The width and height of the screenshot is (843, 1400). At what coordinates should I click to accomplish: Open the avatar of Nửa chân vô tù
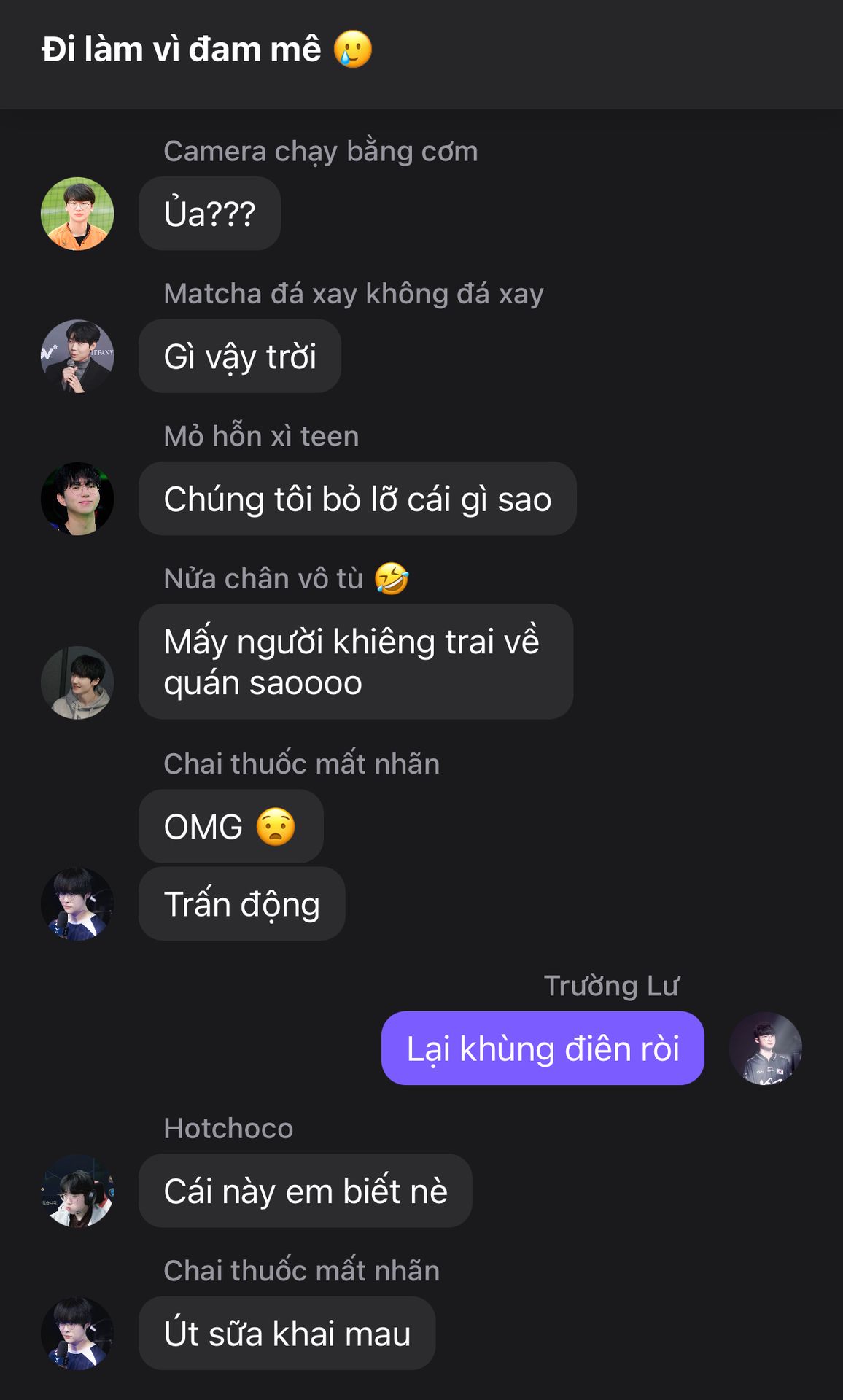tap(77, 682)
